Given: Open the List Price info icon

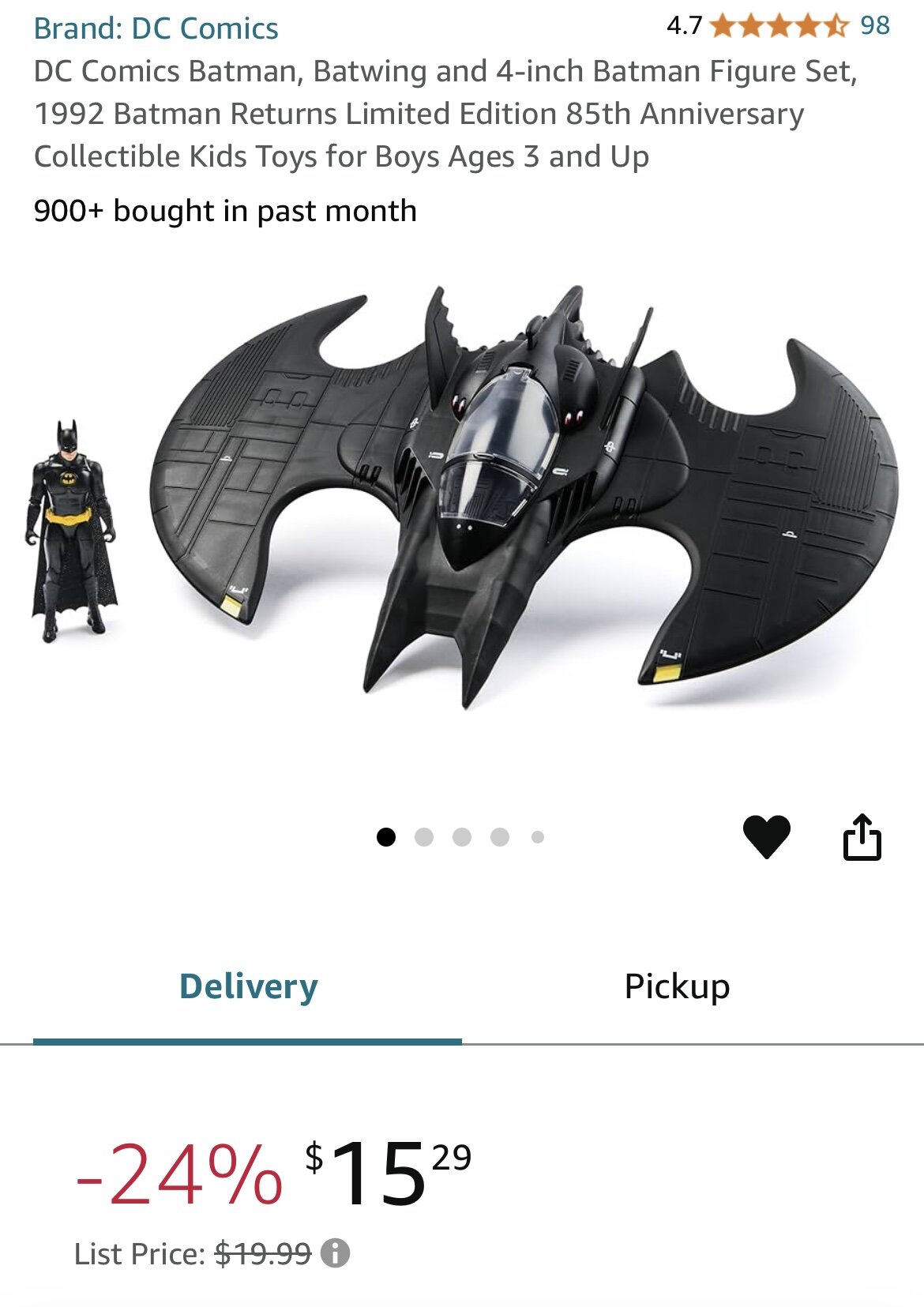Looking at the screenshot, I should click(x=335, y=1253).
